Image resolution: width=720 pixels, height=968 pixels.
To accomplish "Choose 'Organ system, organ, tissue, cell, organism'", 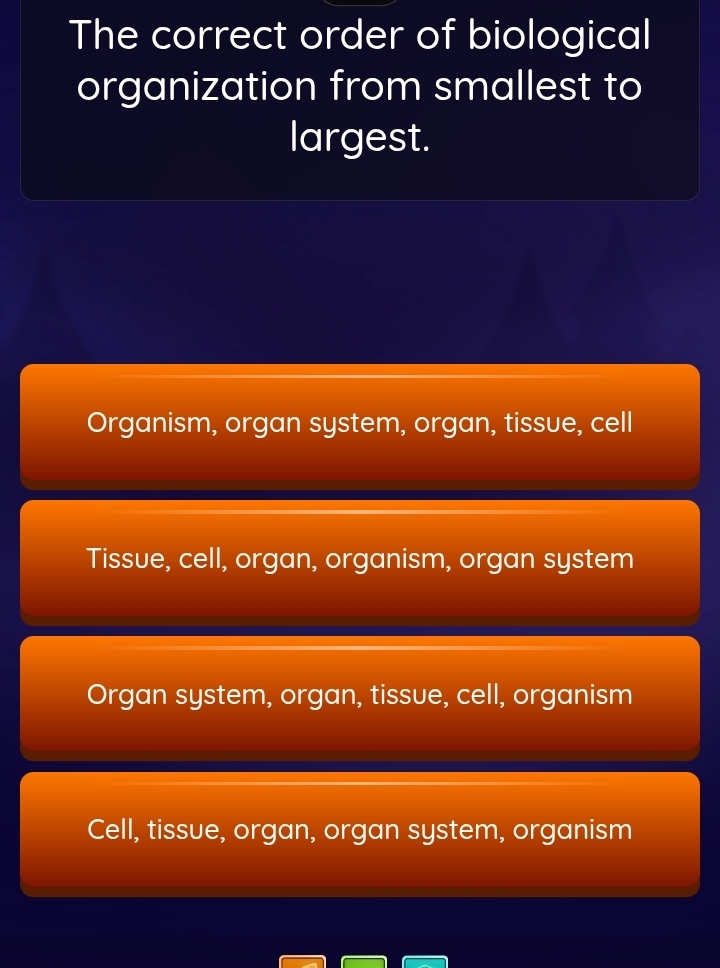I will click(x=360, y=695).
